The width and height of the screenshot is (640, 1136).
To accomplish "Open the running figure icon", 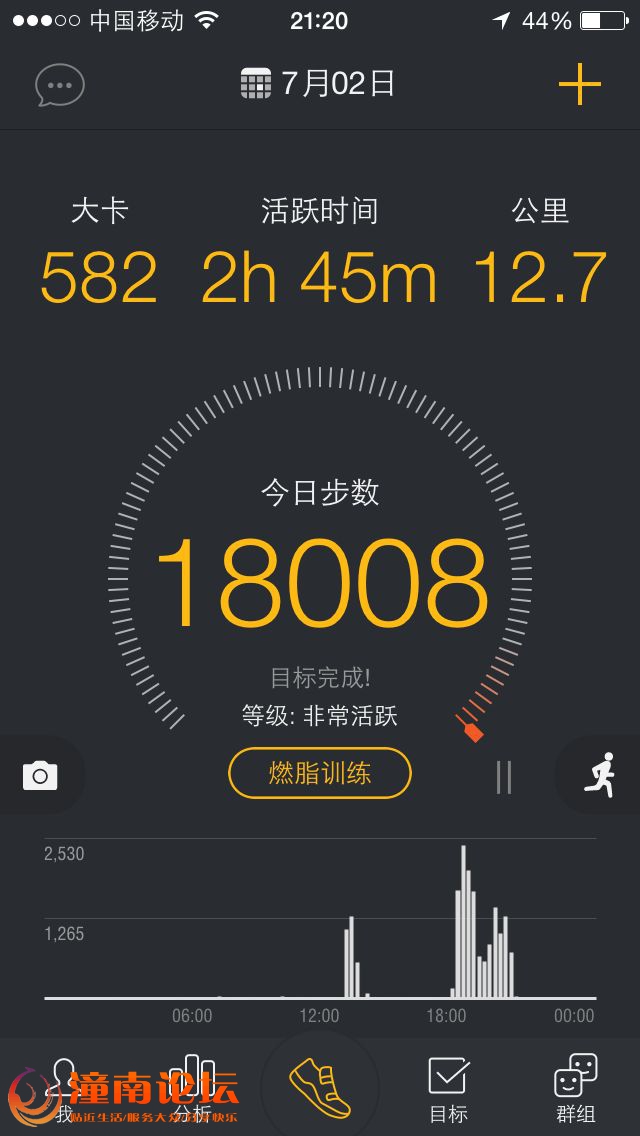I will coord(600,775).
